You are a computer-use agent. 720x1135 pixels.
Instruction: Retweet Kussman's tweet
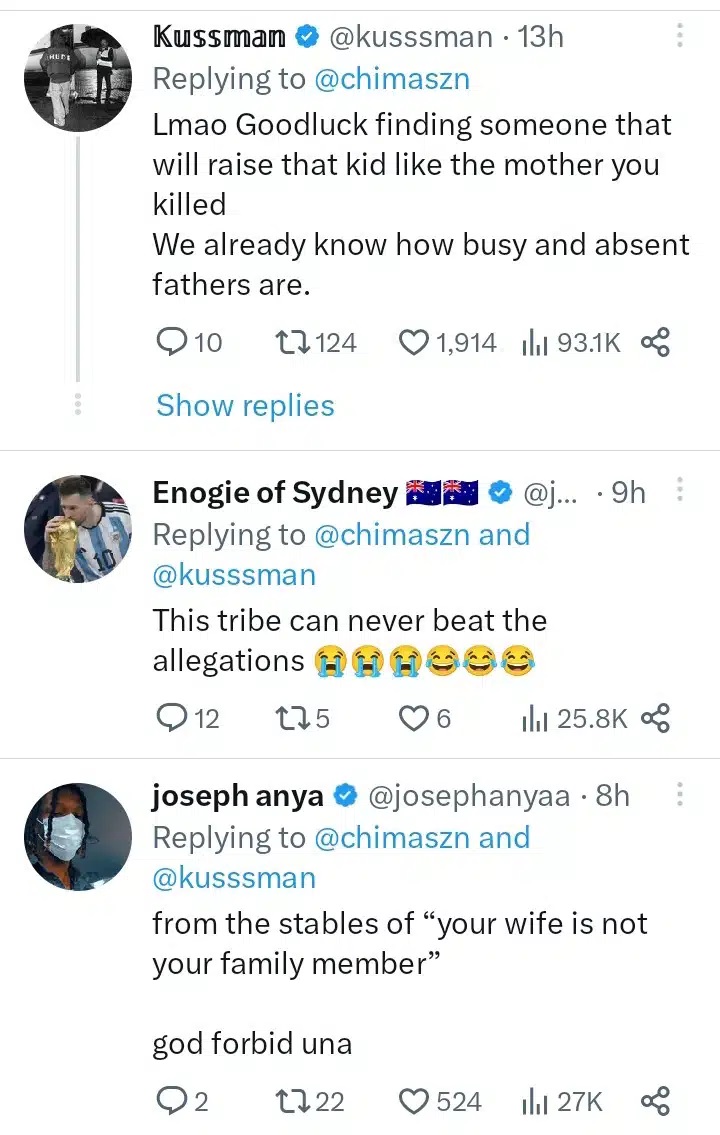pos(290,343)
